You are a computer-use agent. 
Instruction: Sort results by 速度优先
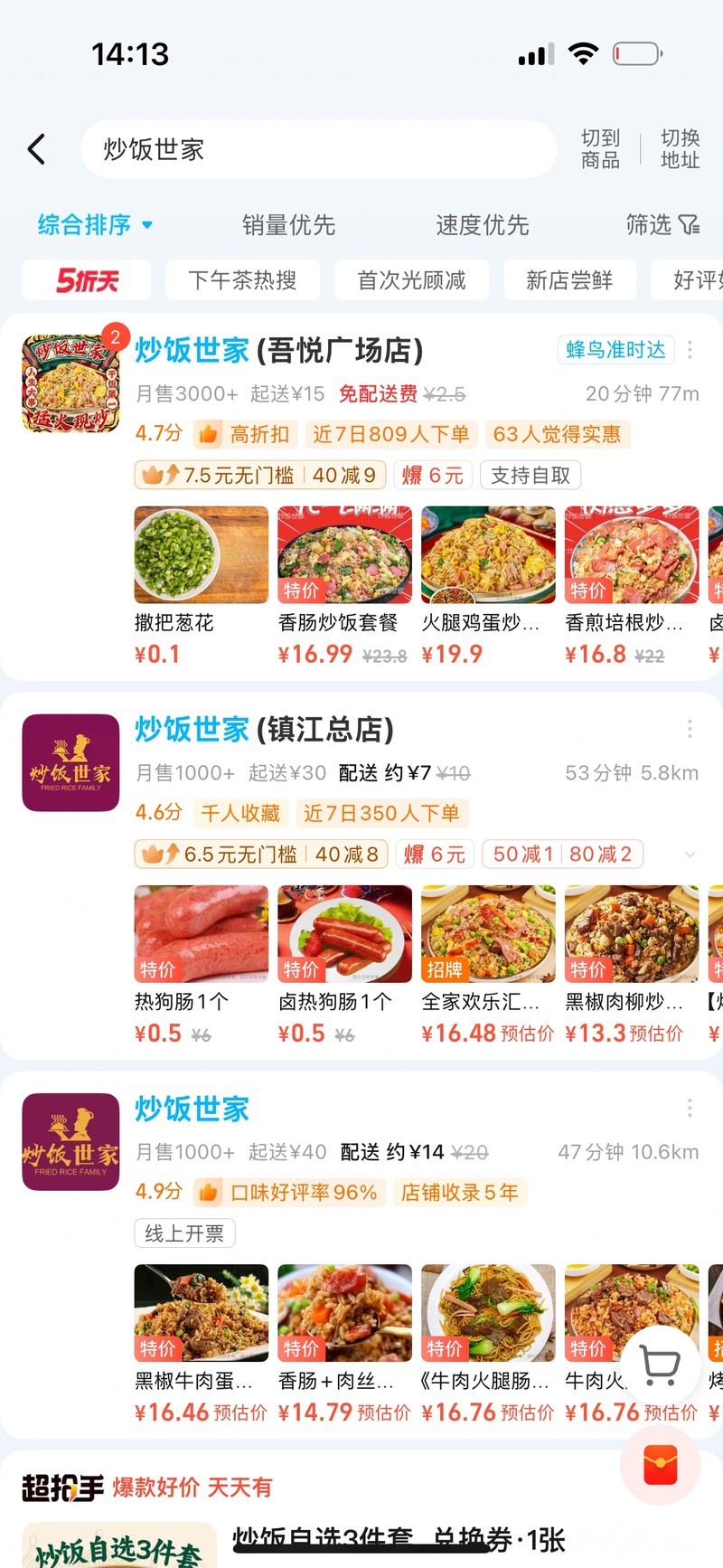[x=482, y=224]
